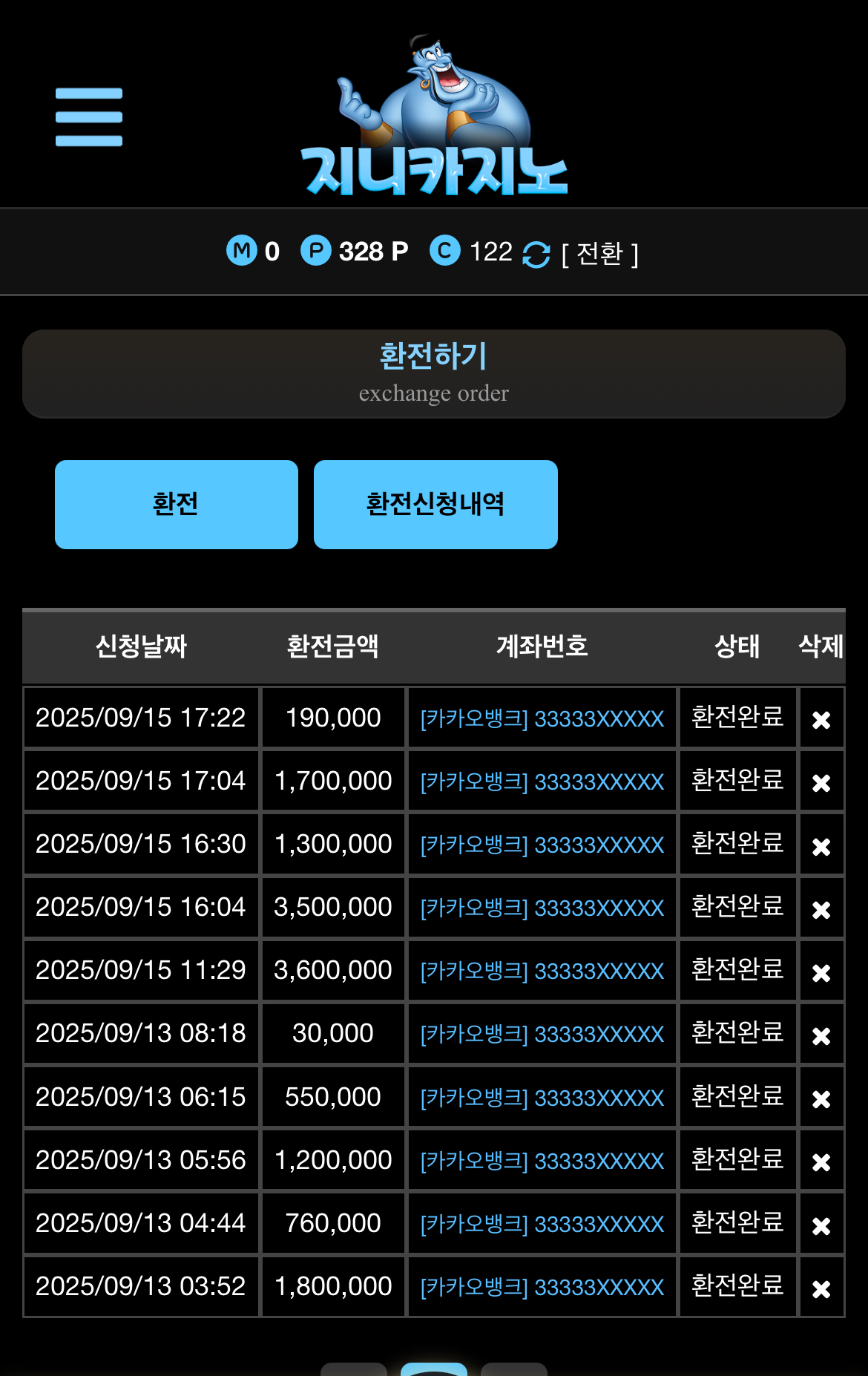This screenshot has height=1376, width=868.
Task: Remove the 2025/09/13 08:18 row
Action: [821, 1035]
